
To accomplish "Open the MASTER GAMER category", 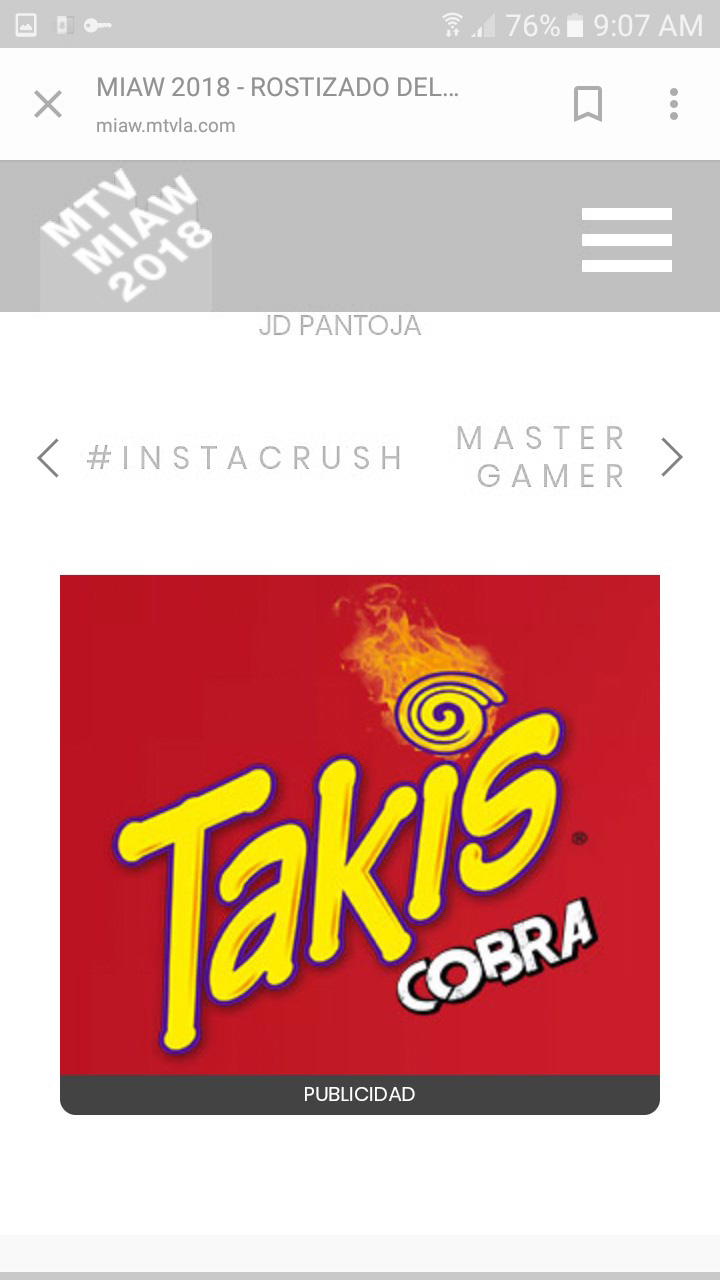I will pyautogui.click(x=542, y=457).
